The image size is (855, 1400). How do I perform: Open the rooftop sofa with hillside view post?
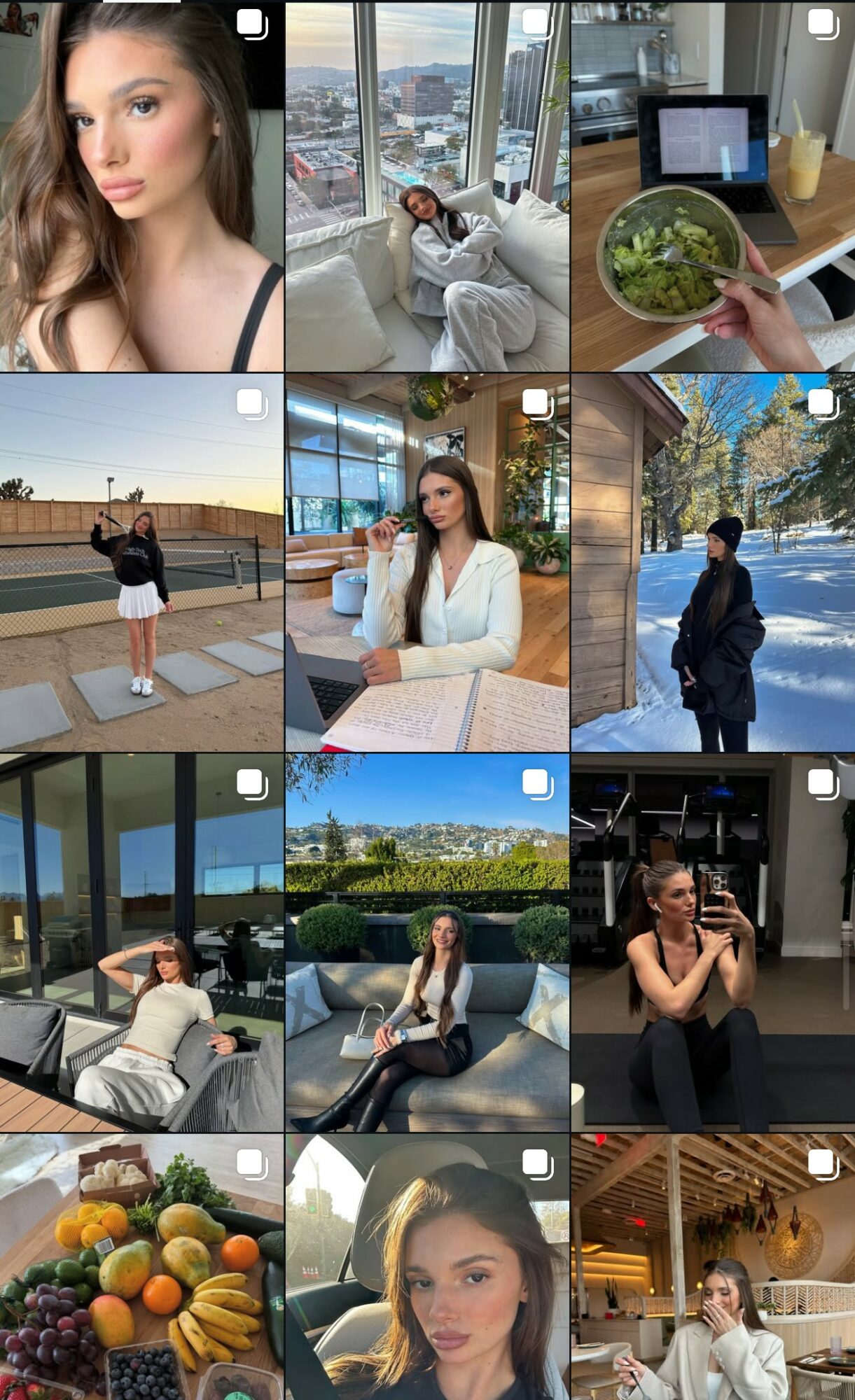(x=427, y=942)
